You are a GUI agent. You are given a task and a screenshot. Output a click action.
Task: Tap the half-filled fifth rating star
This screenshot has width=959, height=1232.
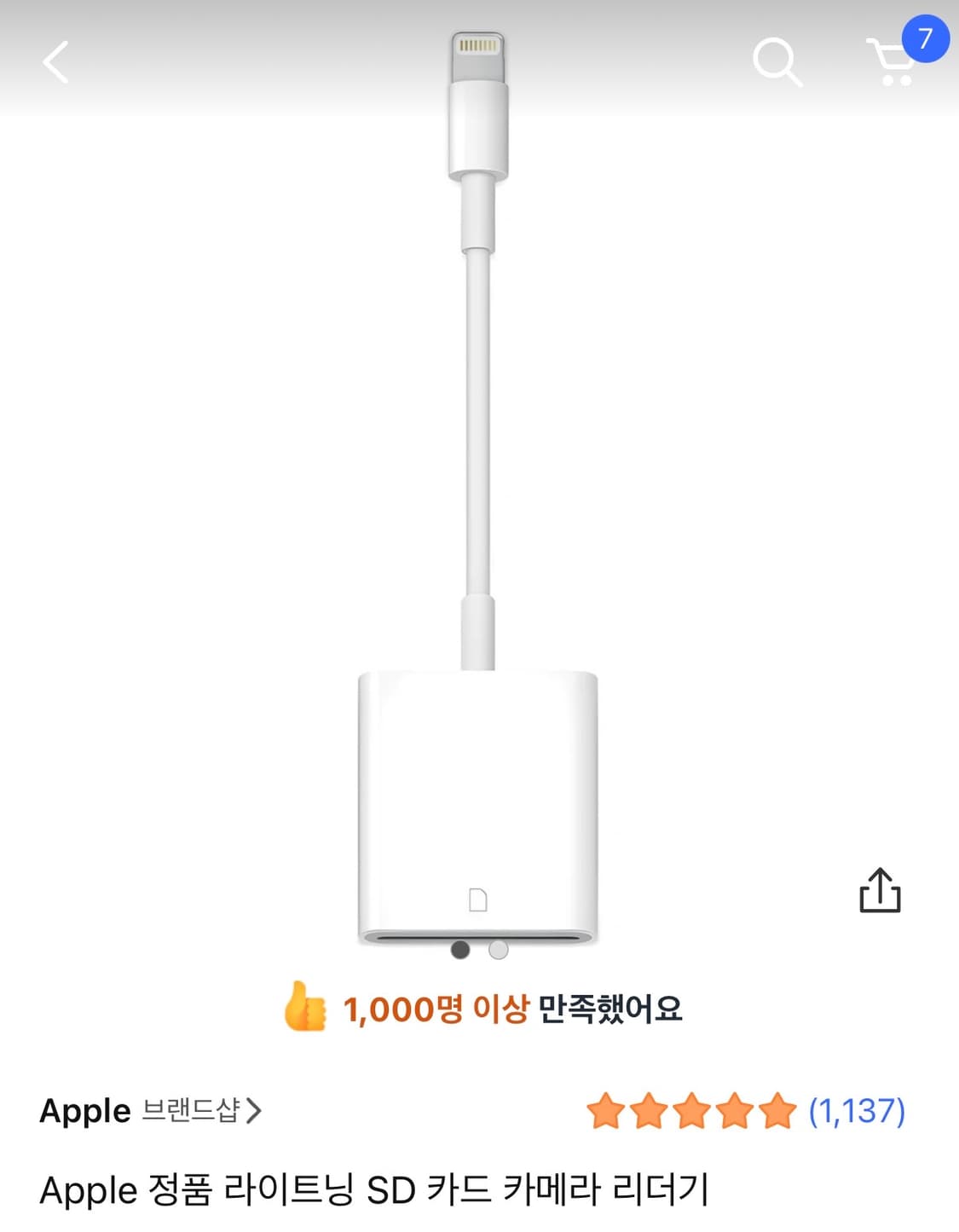click(775, 1113)
